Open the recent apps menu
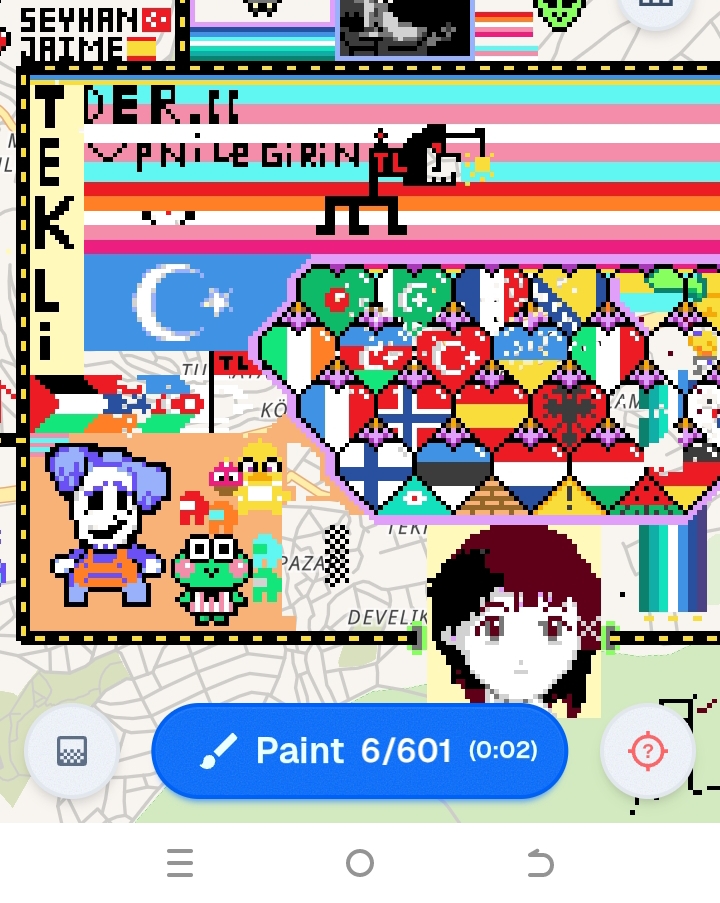This screenshot has width=720, height=903. tap(180, 862)
